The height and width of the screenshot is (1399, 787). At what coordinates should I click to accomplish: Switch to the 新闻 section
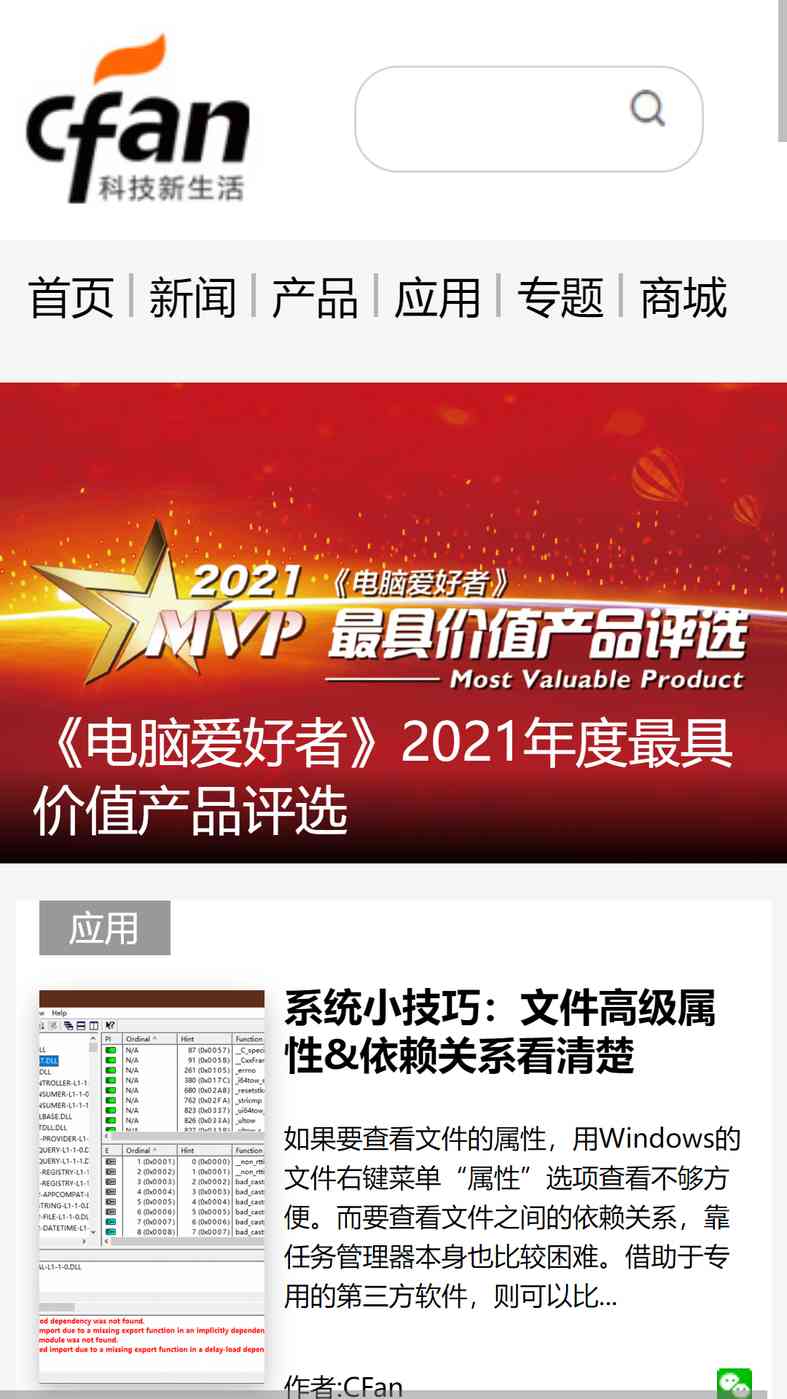[192, 298]
